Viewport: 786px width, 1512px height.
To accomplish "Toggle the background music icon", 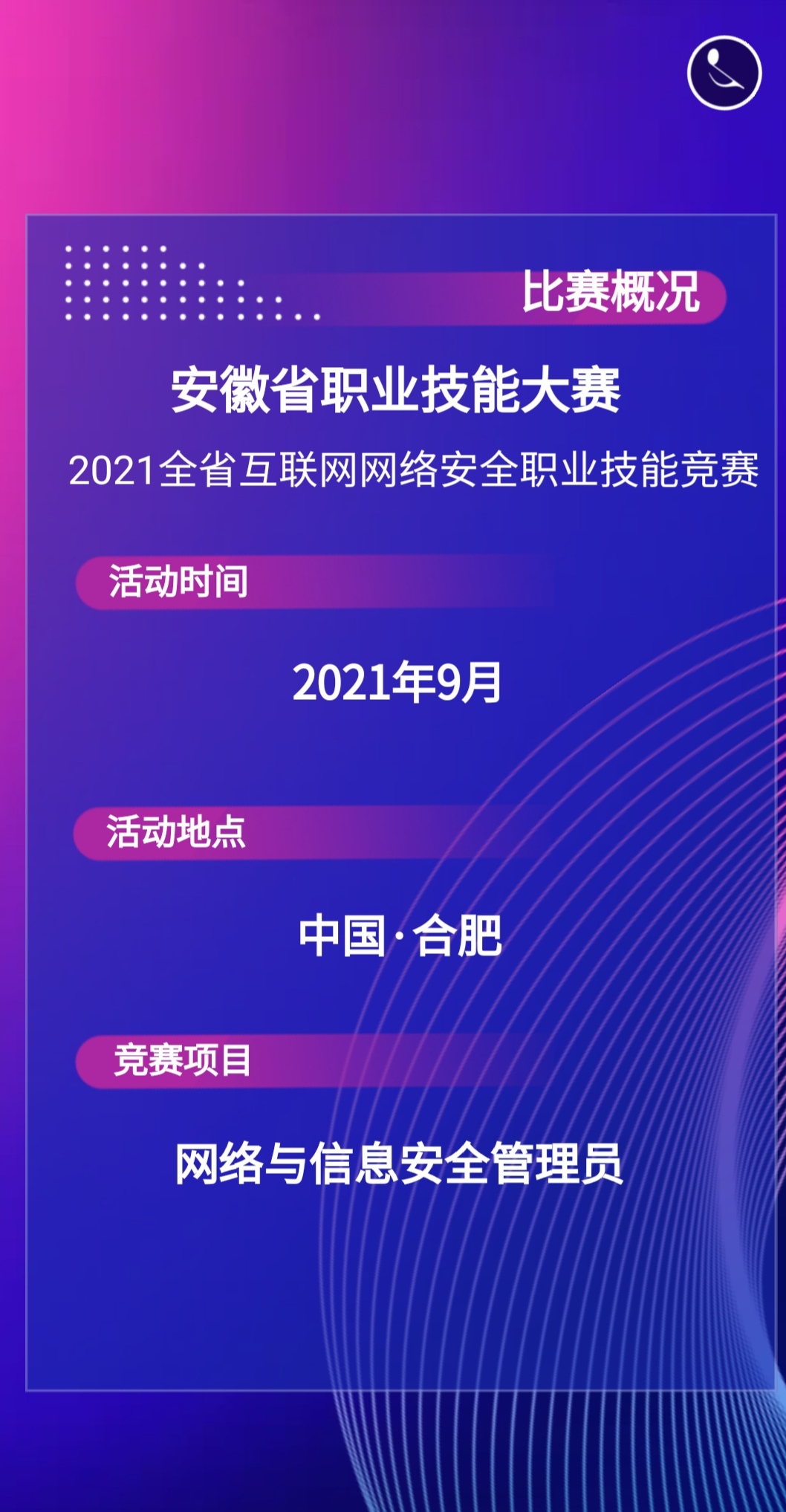I will [x=724, y=73].
